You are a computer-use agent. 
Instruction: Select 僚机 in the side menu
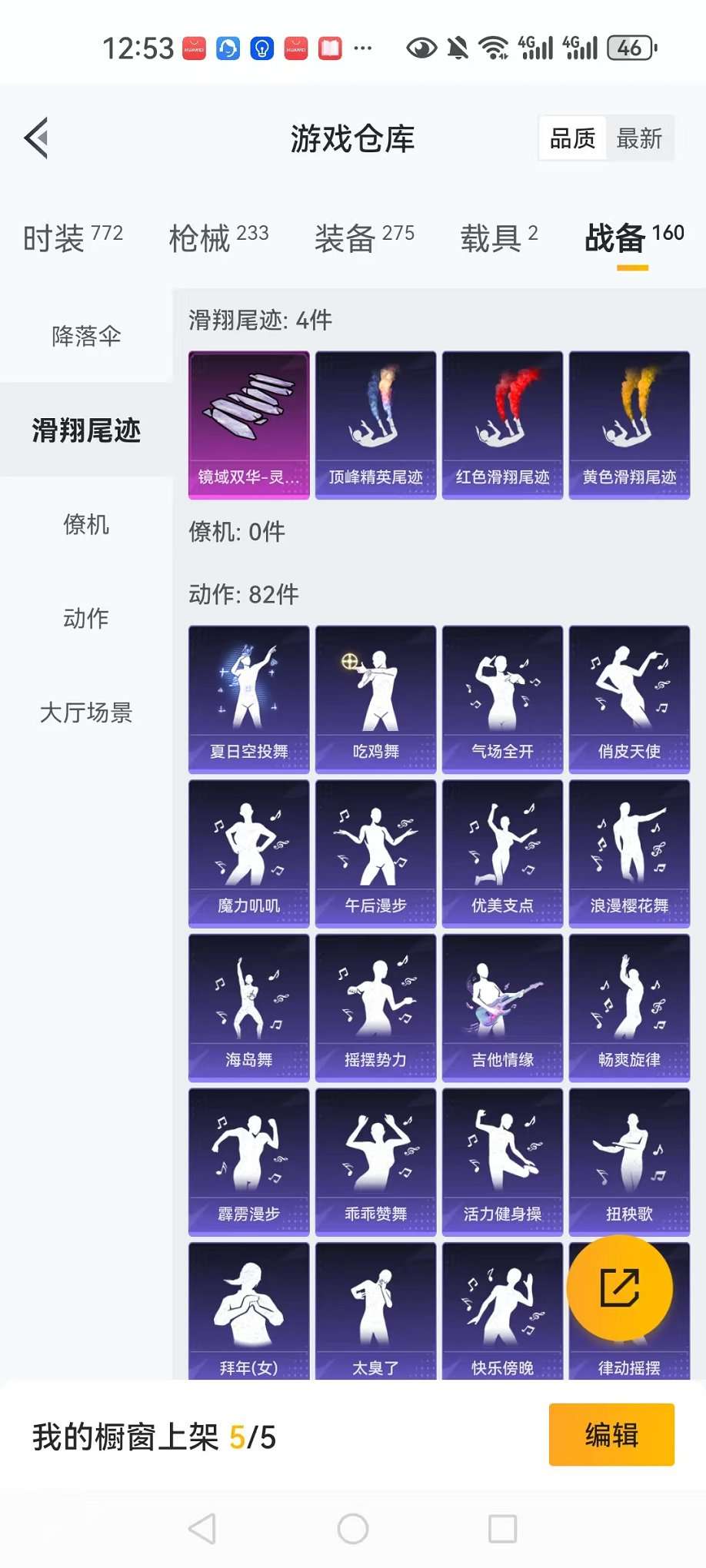coord(86,525)
